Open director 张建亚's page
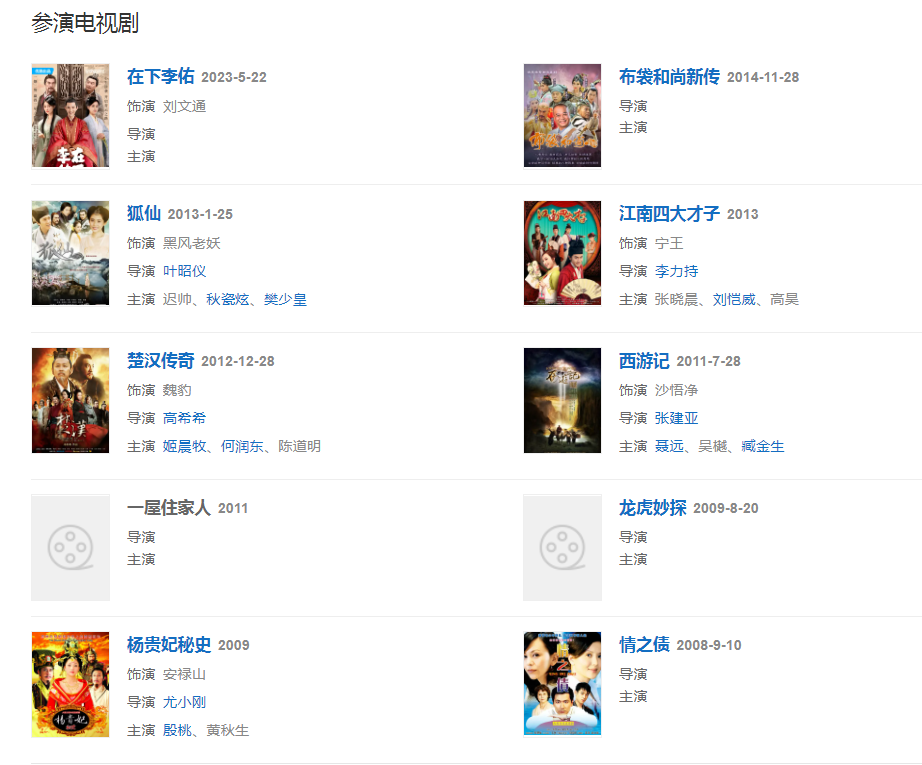 [676, 418]
